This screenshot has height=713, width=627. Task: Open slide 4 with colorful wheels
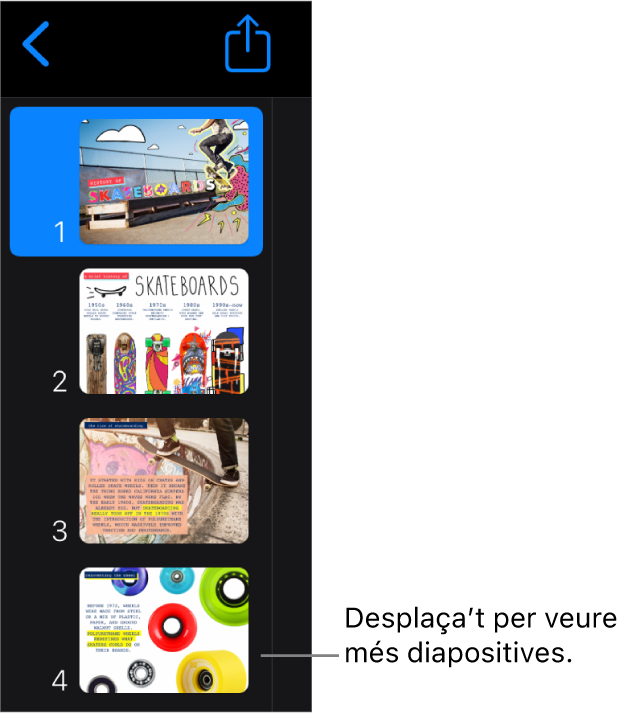(164, 630)
